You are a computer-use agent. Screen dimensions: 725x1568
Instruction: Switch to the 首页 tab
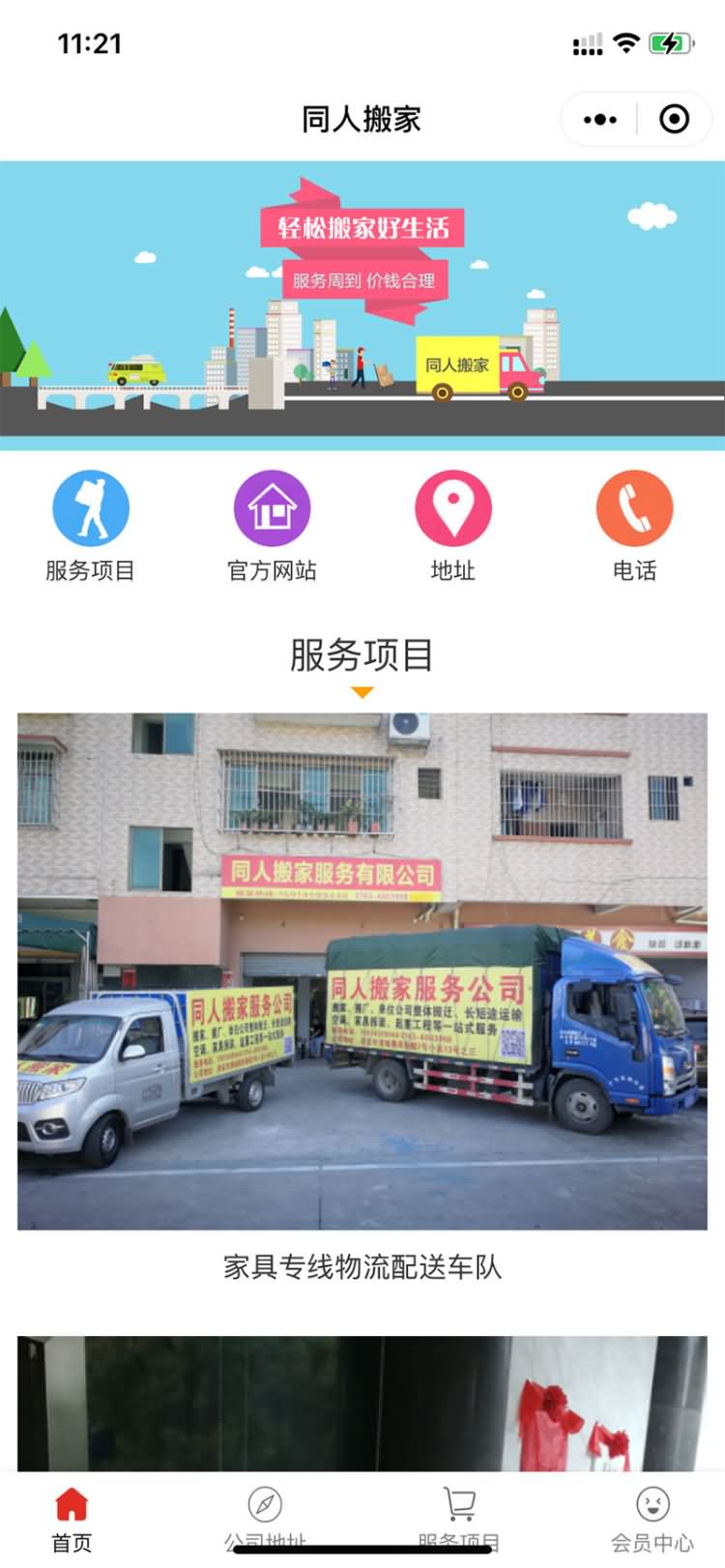pyautogui.click(x=72, y=1520)
